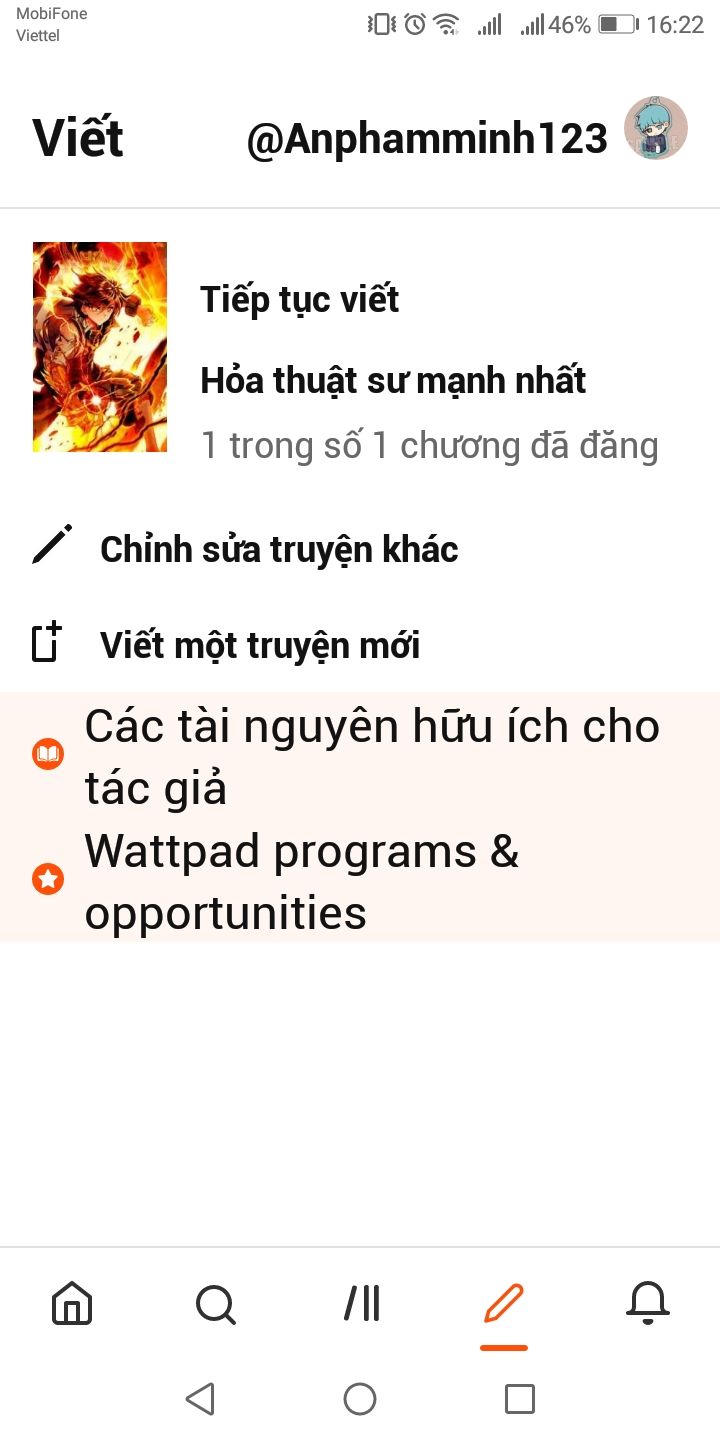This screenshot has height=1440, width=720.
Task: Select Viết một truyện mới
Action: pos(259,645)
